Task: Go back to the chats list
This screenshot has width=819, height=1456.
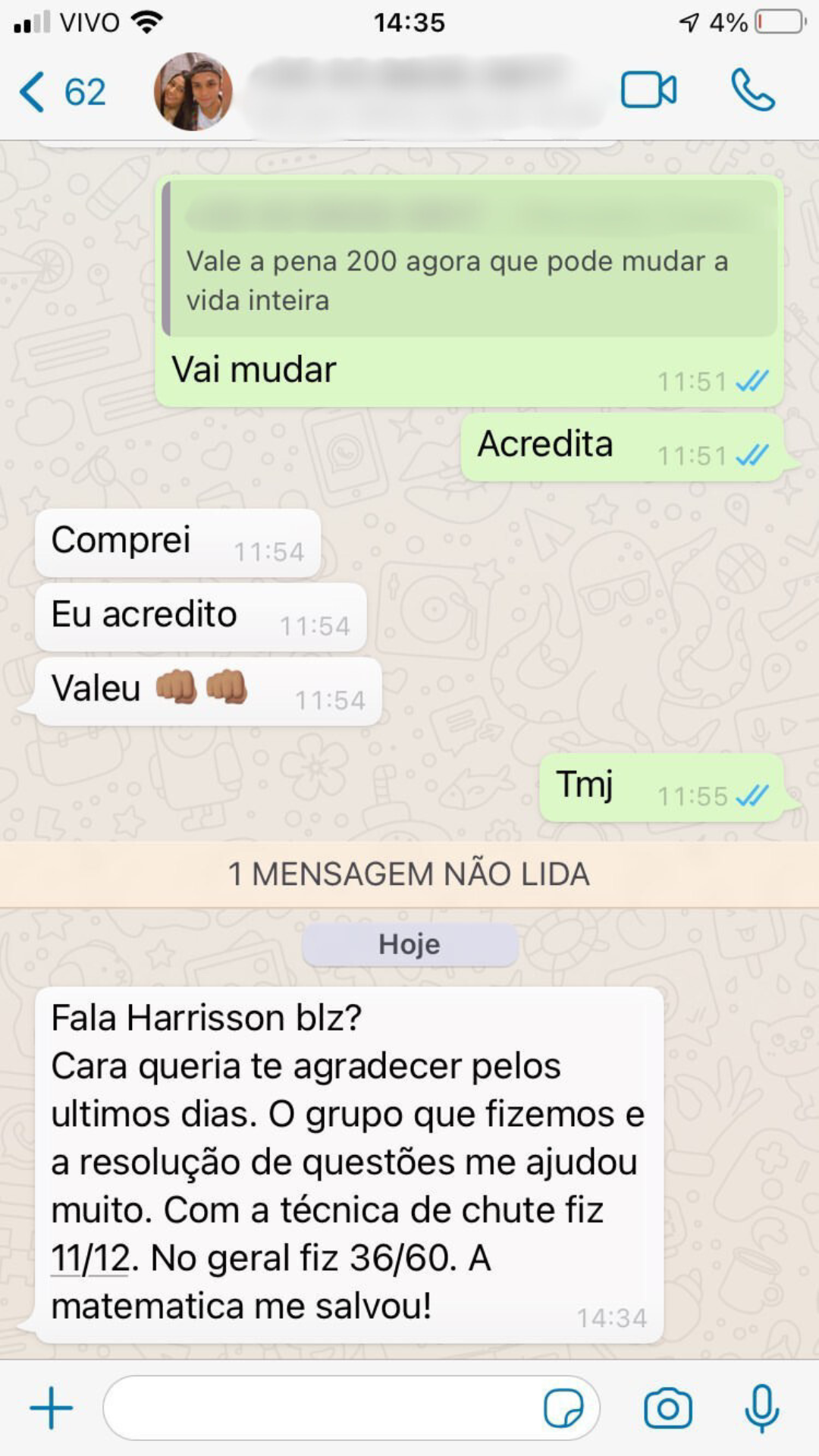Action: 61,93
